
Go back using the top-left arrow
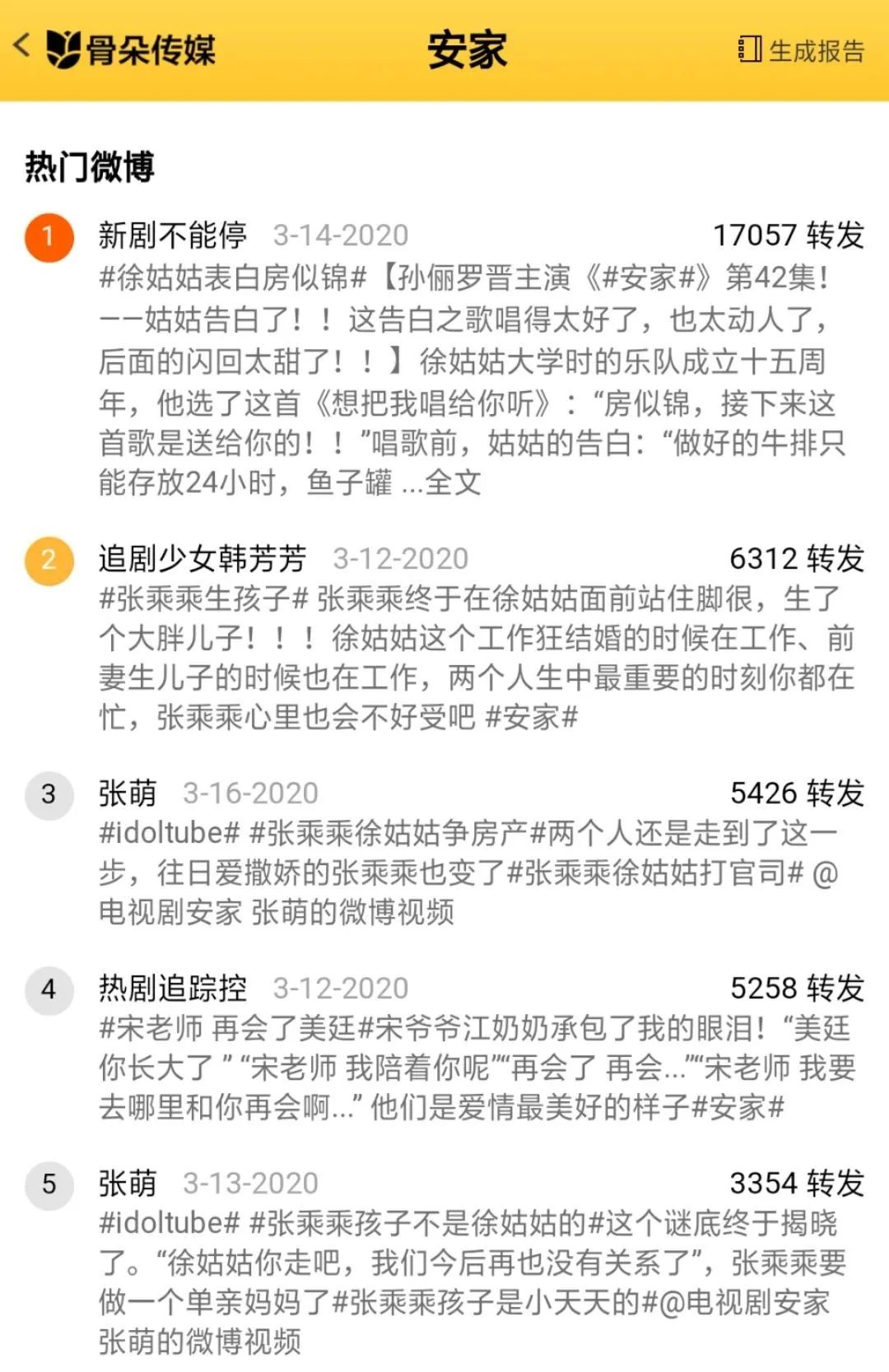coord(23,45)
